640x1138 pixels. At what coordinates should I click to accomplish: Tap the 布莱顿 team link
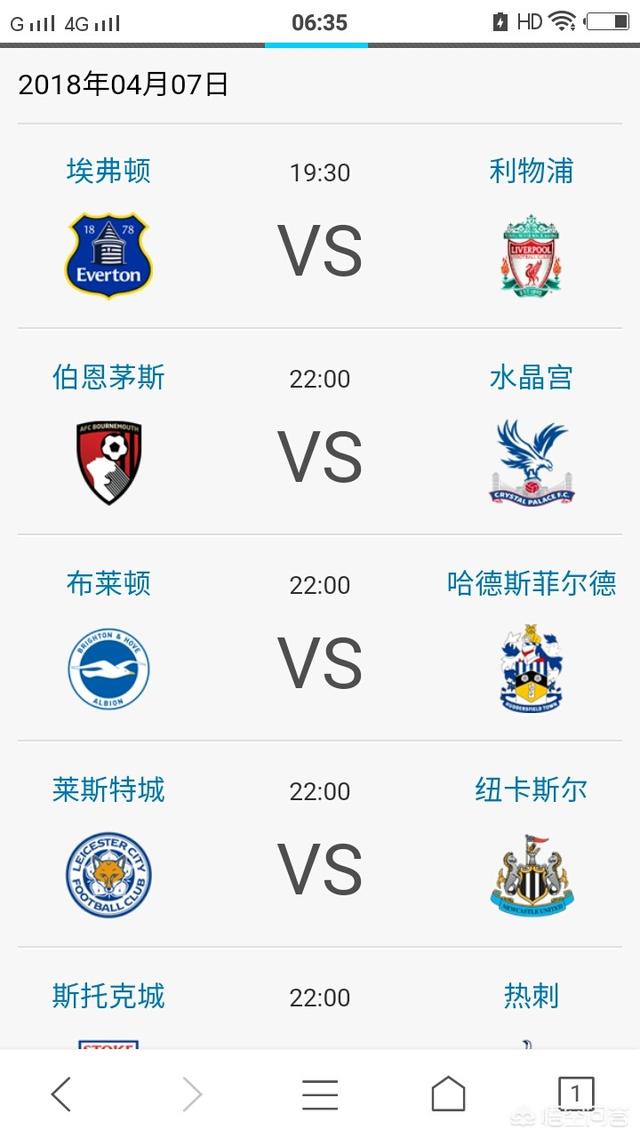coord(108,583)
